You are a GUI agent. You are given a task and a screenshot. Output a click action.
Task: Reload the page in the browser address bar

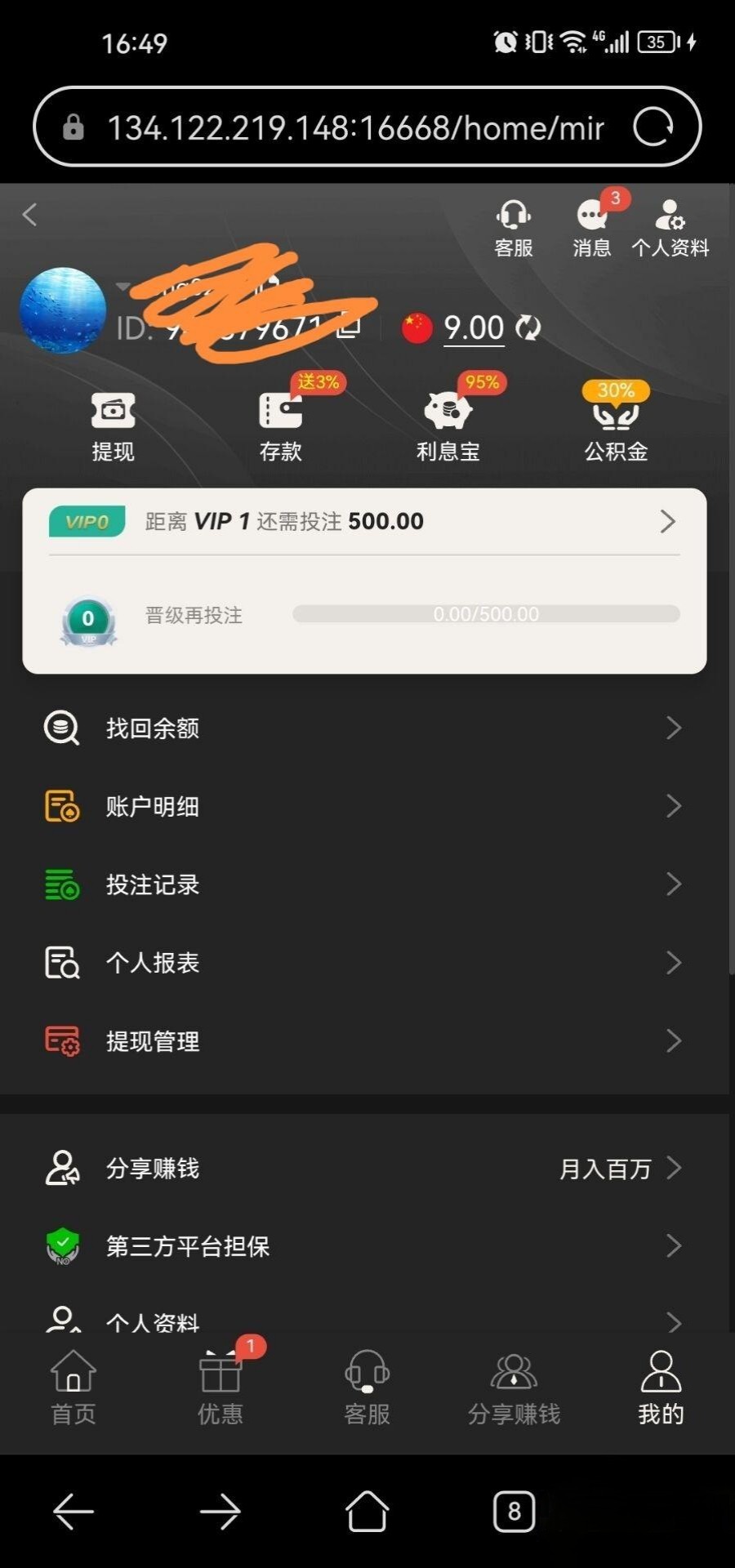tap(653, 127)
